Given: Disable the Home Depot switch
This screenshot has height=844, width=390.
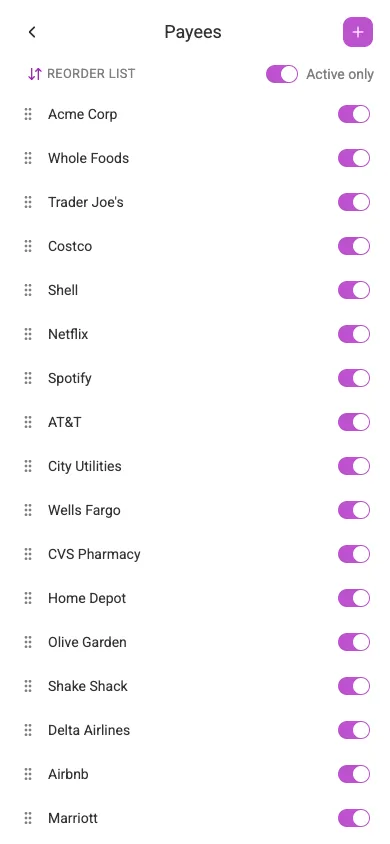Looking at the screenshot, I should [353, 599].
